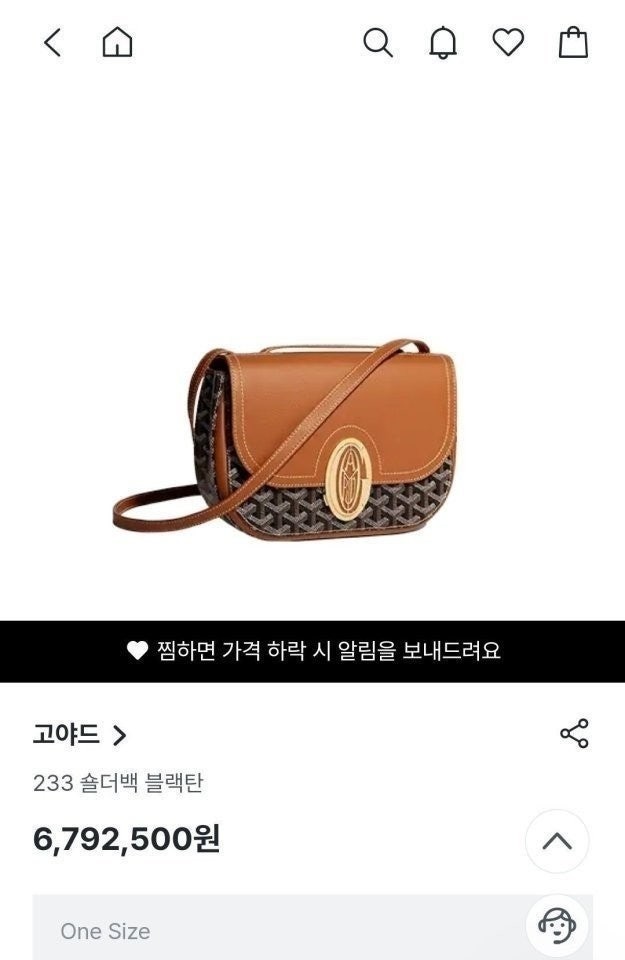Share this product
The width and height of the screenshot is (625, 960).
click(574, 733)
